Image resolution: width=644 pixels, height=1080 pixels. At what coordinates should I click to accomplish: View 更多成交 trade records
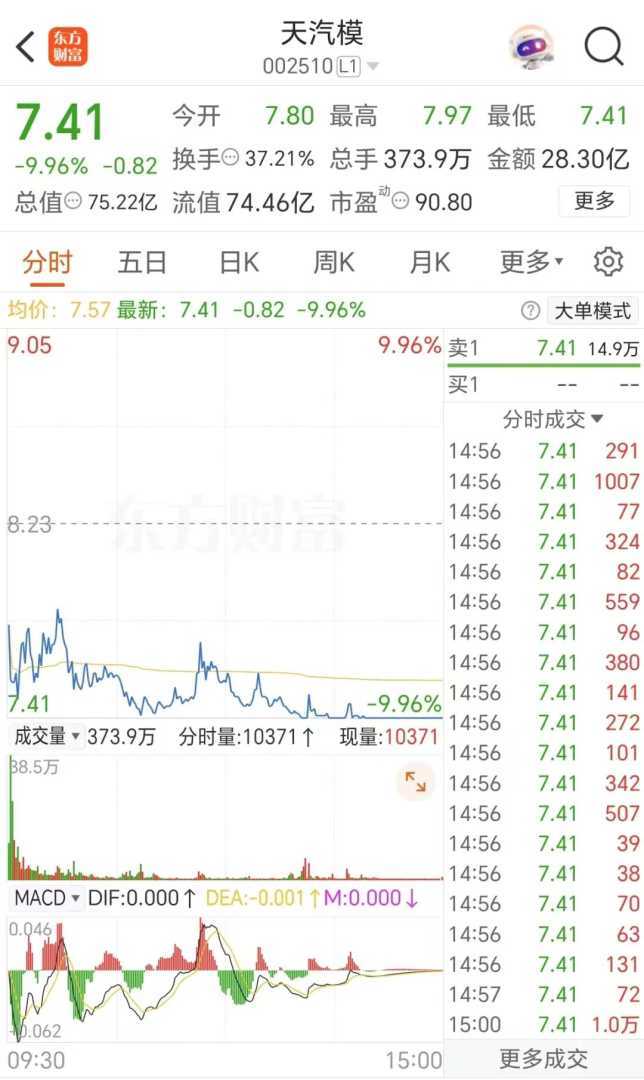[543, 1059]
